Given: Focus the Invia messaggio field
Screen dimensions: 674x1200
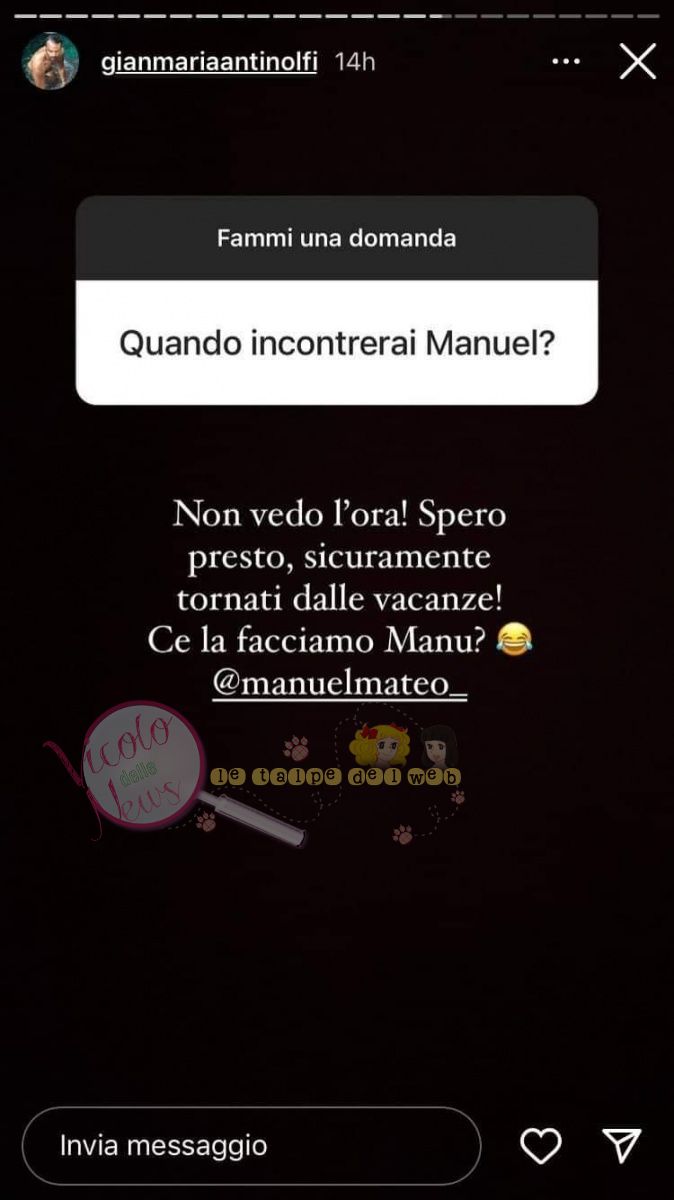Looking at the screenshot, I should click(x=250, y=1145).
